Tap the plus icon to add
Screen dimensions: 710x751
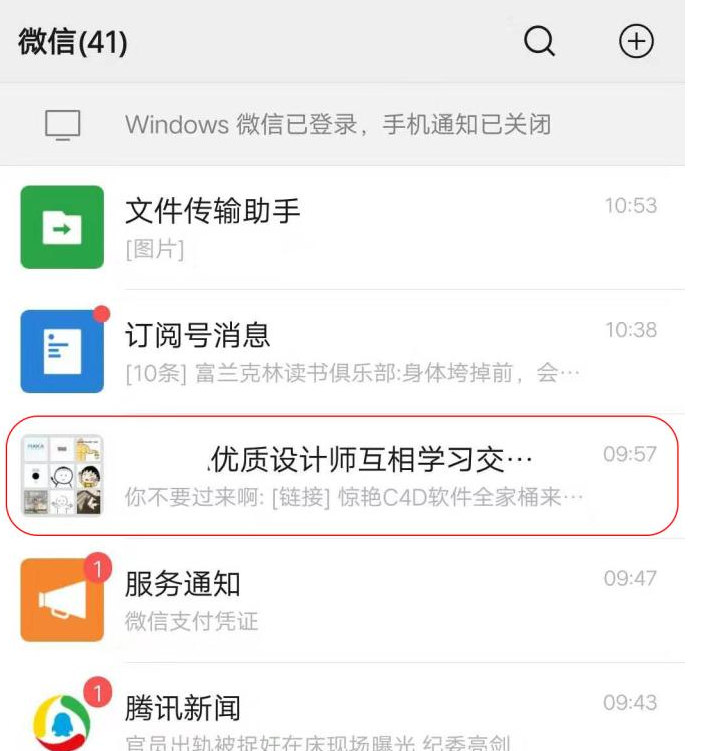(637, 41)
